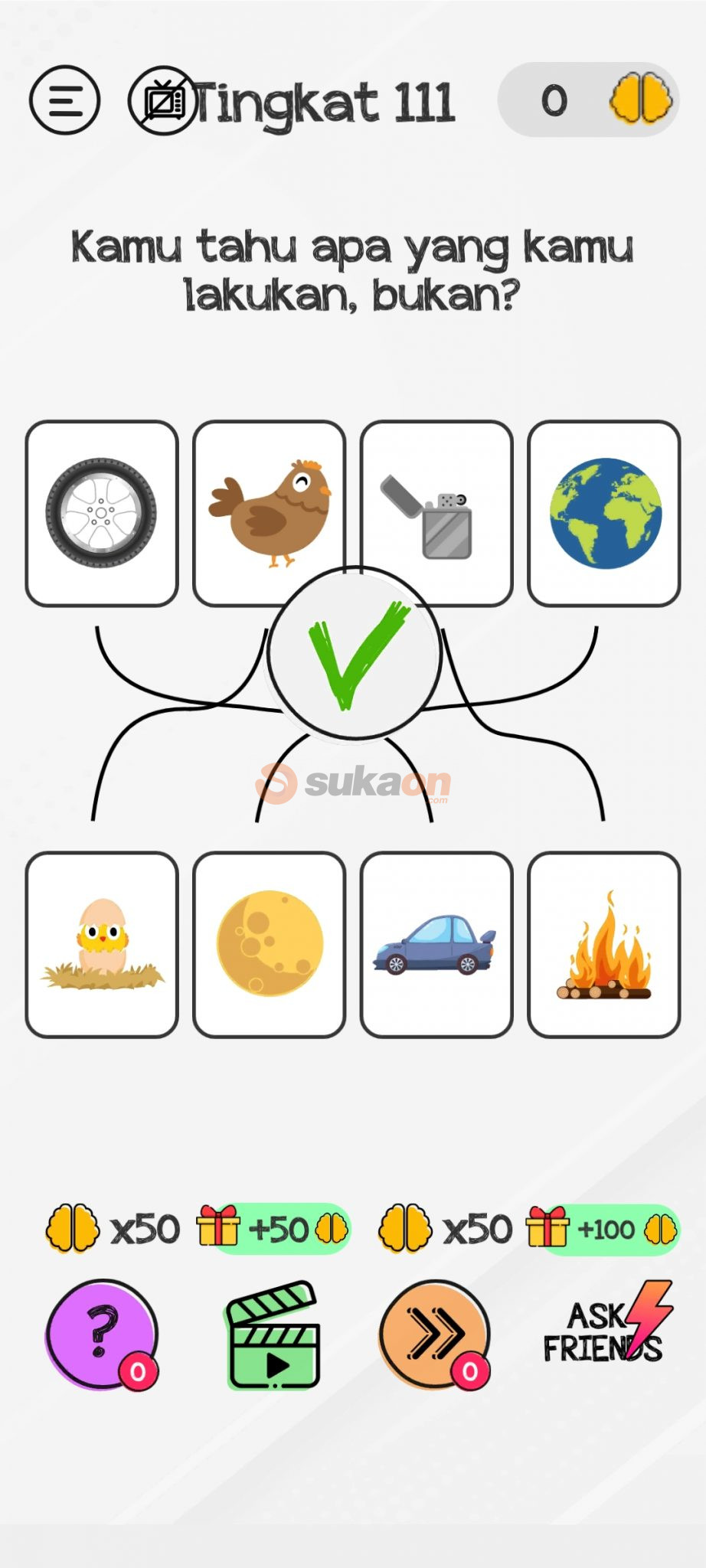Use the purple question mark hint
This screenshot has height=1568, width=706.
pos(102,1334)
